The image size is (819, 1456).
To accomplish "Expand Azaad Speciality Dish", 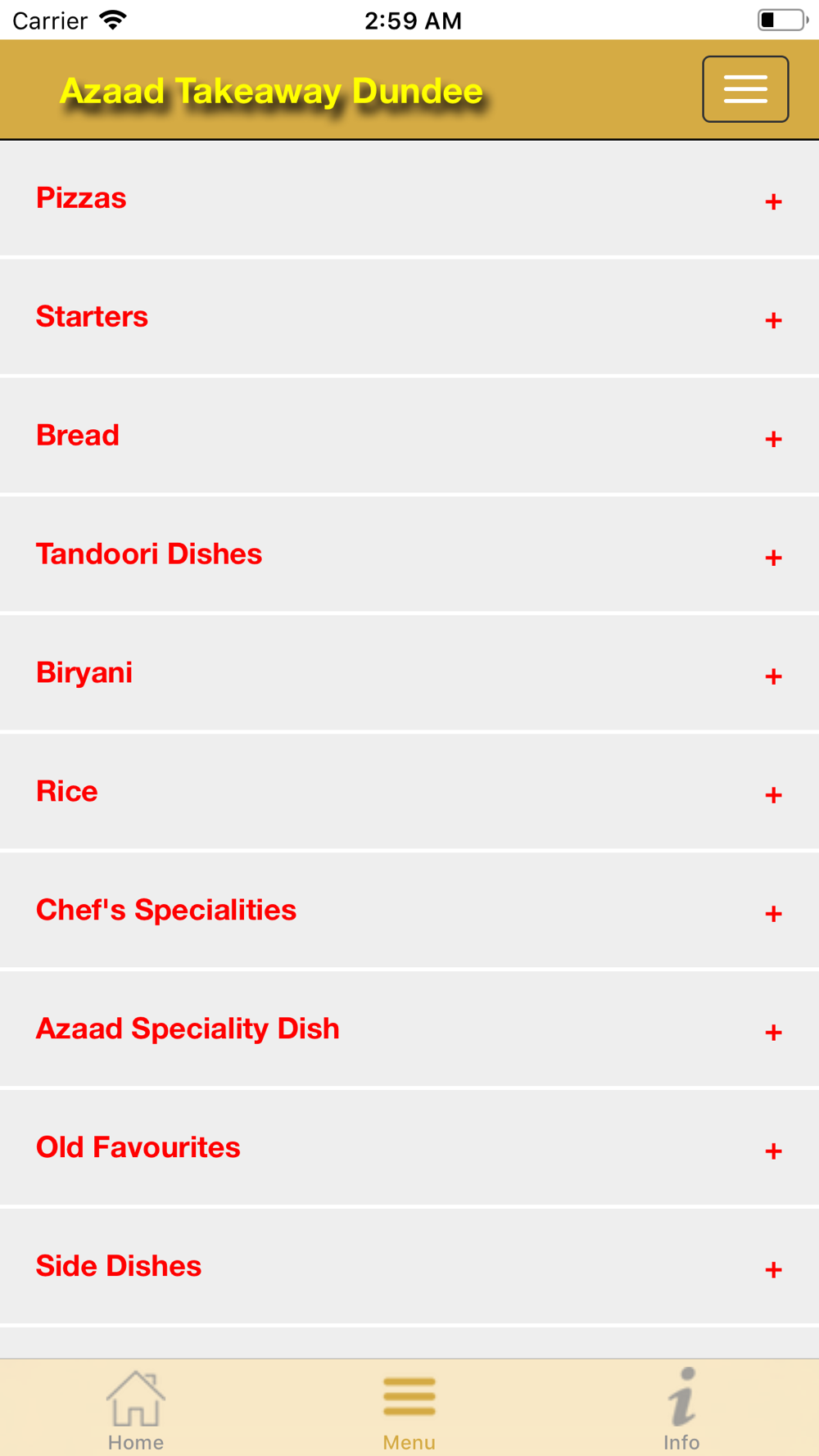I will click(409, 1030).
